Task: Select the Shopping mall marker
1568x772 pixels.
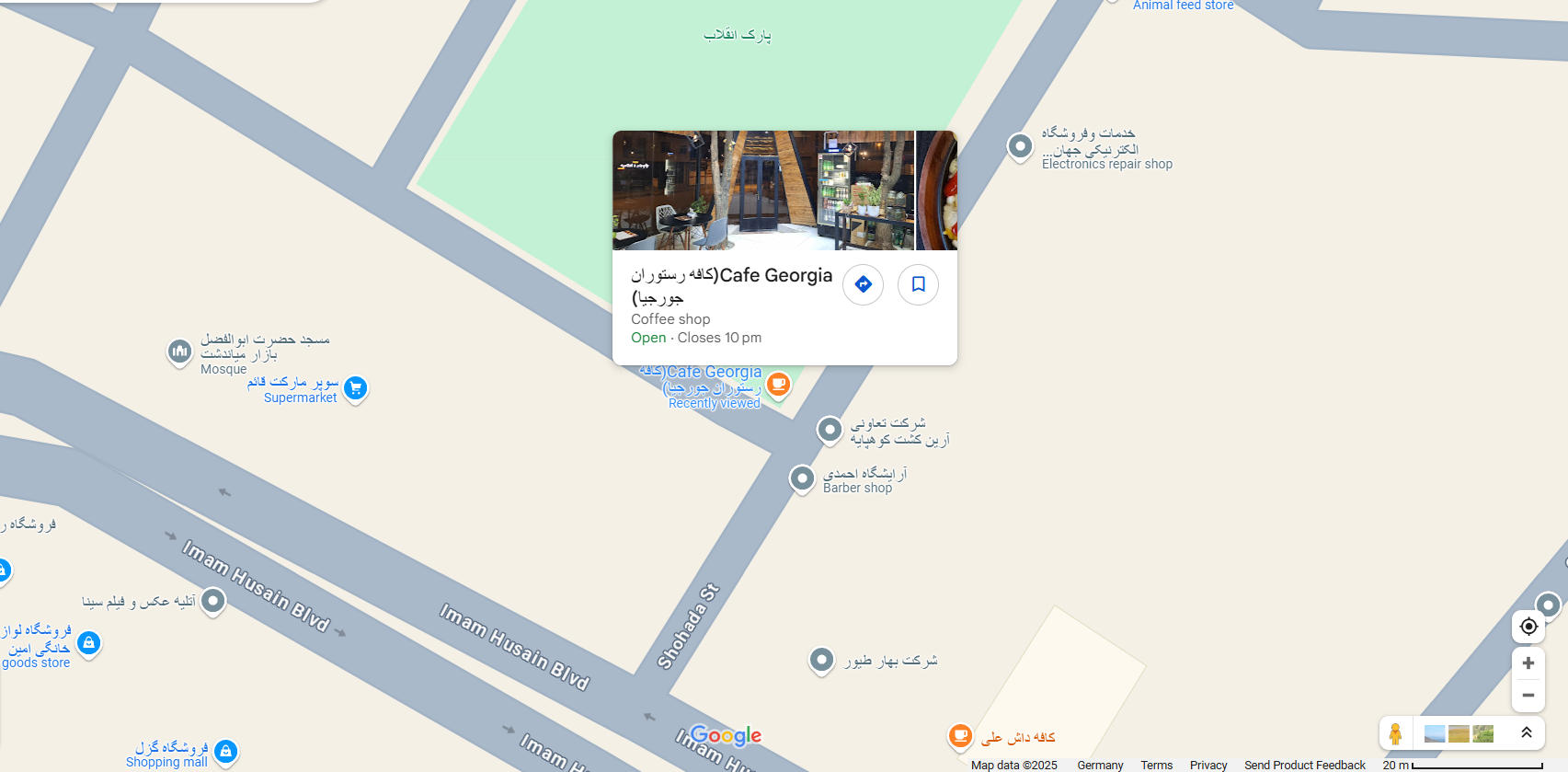Action: pos(225,752)
